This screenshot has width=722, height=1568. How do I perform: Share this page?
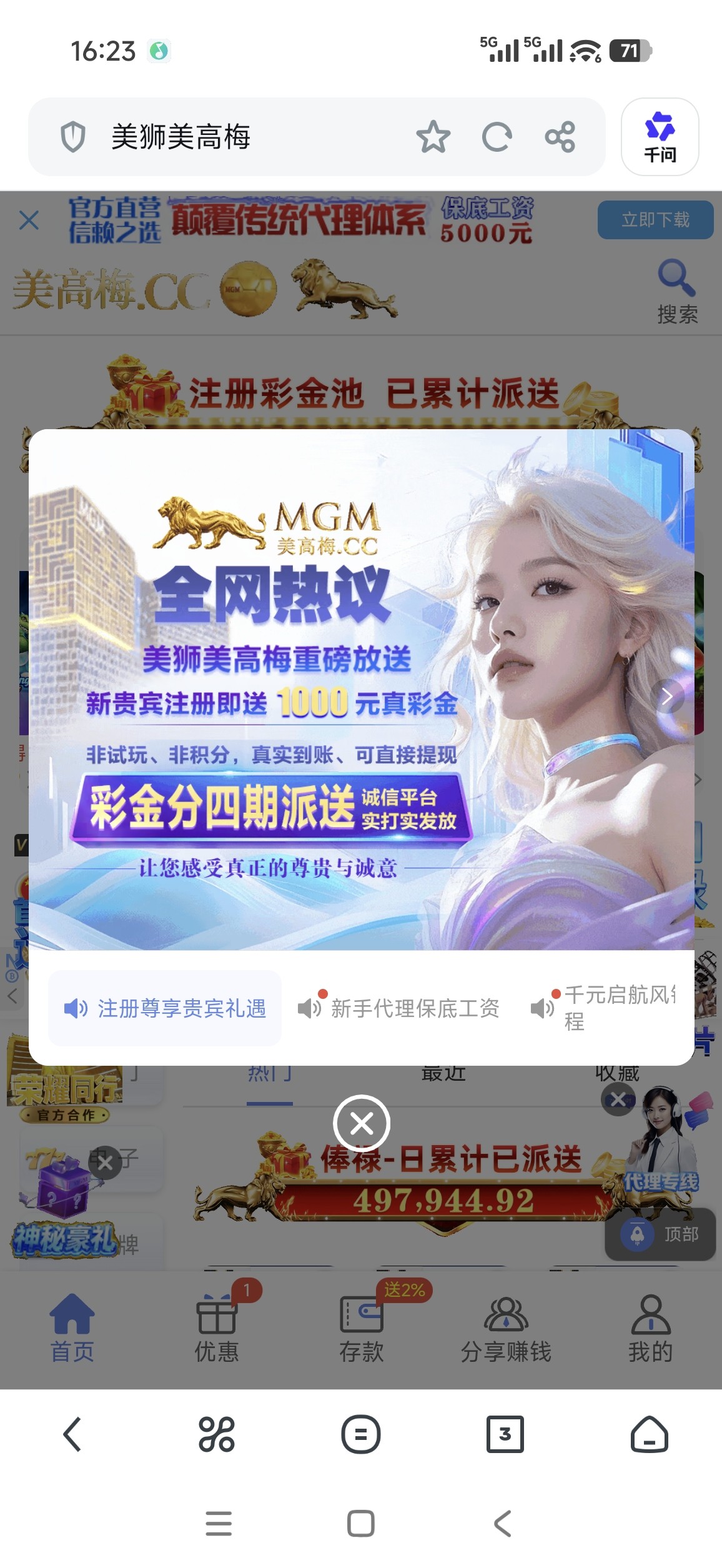560,137
